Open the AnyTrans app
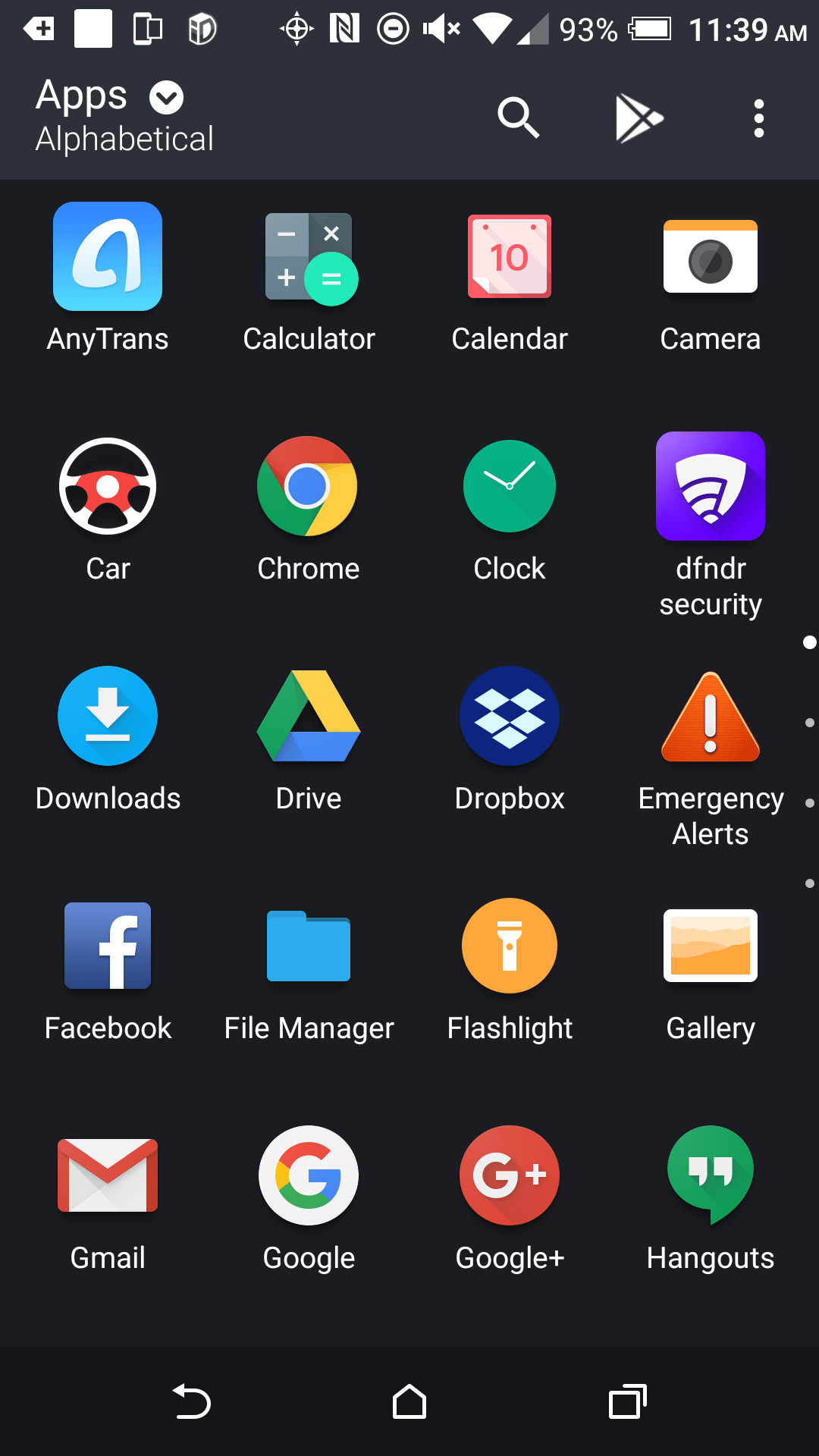Screen dimensions: 819x1456 pyautogui.click(x=108, y=256)
